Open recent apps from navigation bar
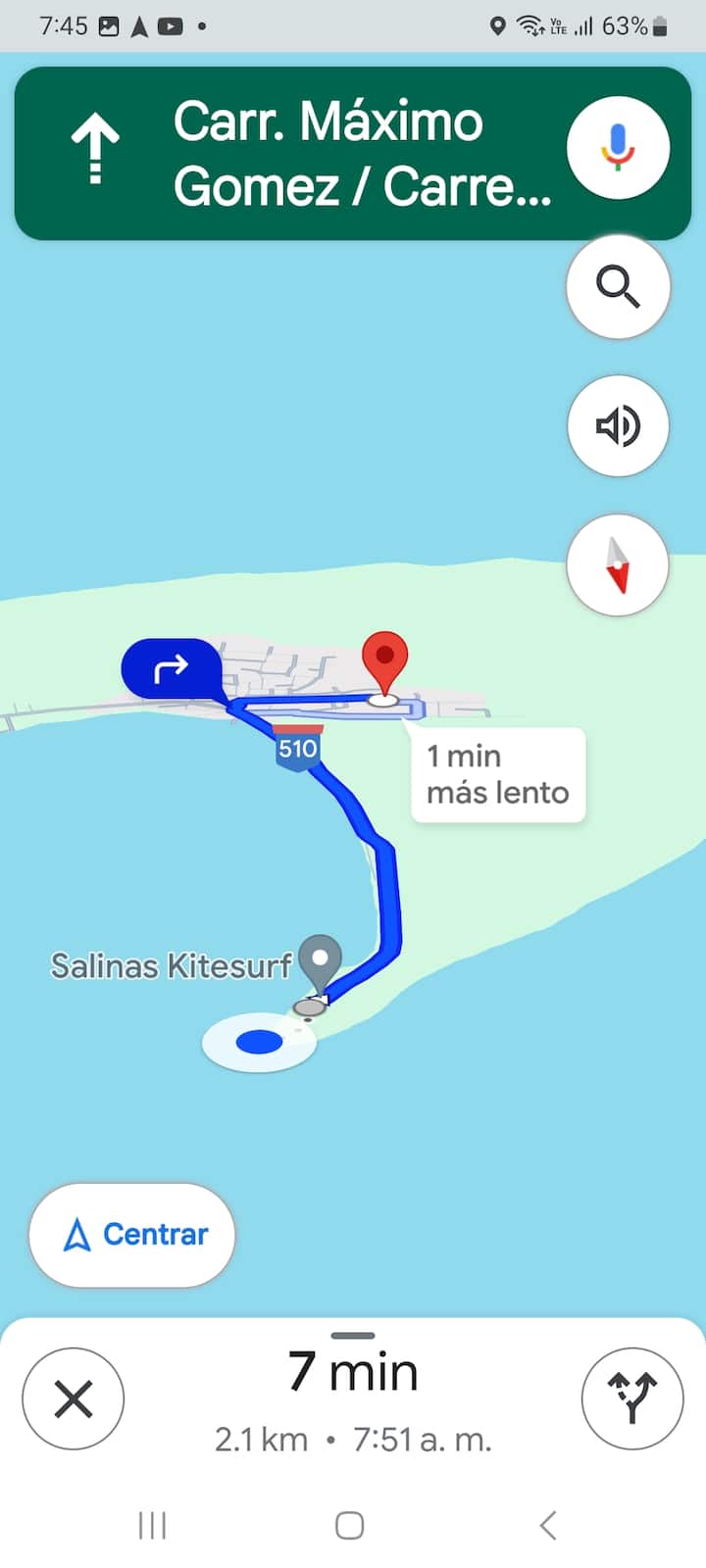The image size is (706, 1568). point(152,1525)
